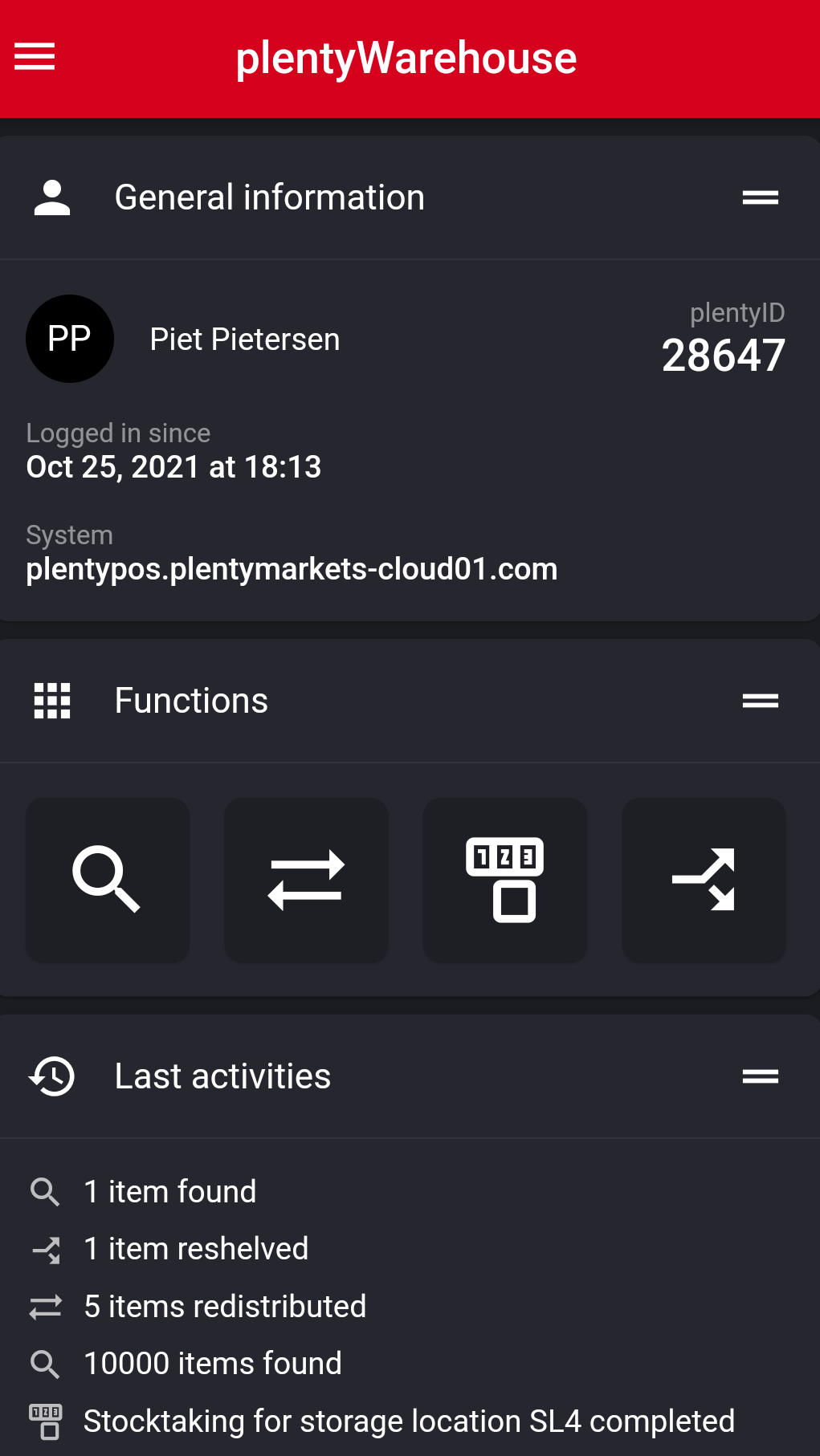The height and width of the screenshot is (1456, 820).
Task: Open the stocktaking function
Action: pos(504,880)
